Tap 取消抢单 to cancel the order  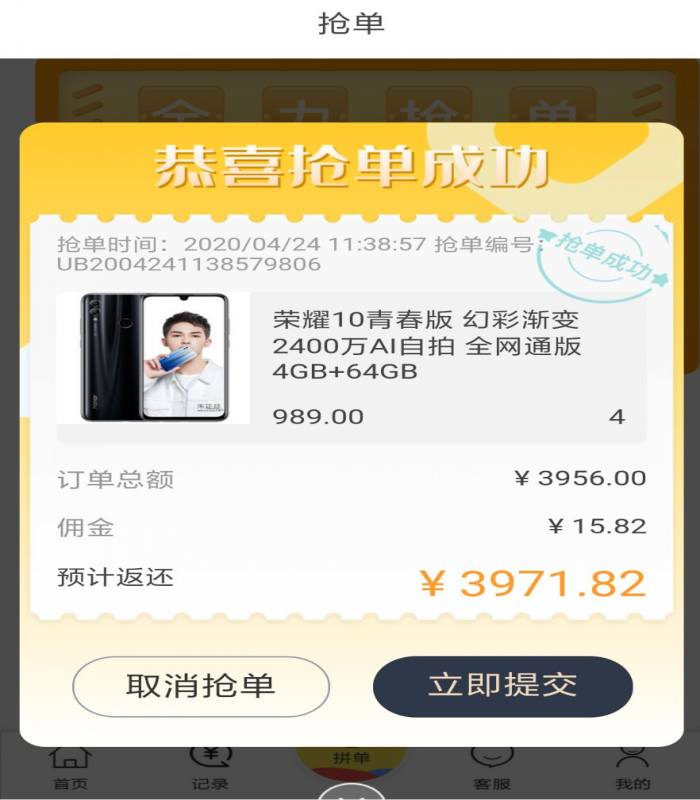[201, 686]
